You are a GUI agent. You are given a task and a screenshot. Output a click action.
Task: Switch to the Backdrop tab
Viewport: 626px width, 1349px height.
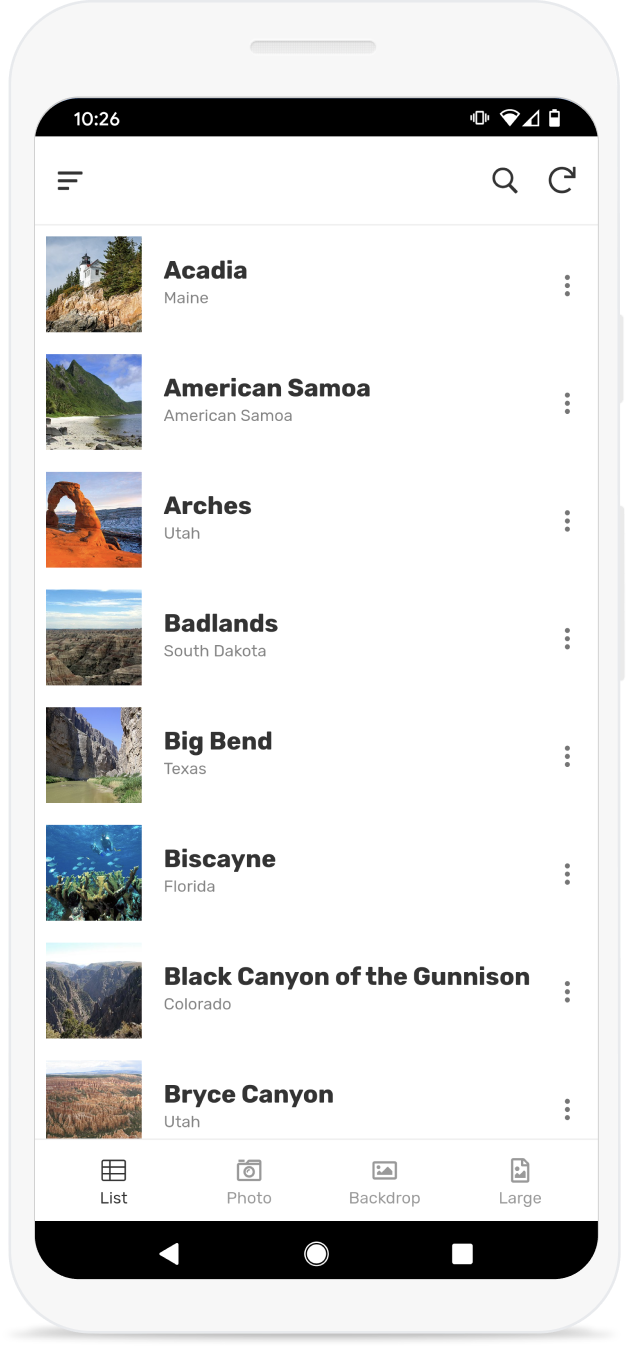point(384,1181)
